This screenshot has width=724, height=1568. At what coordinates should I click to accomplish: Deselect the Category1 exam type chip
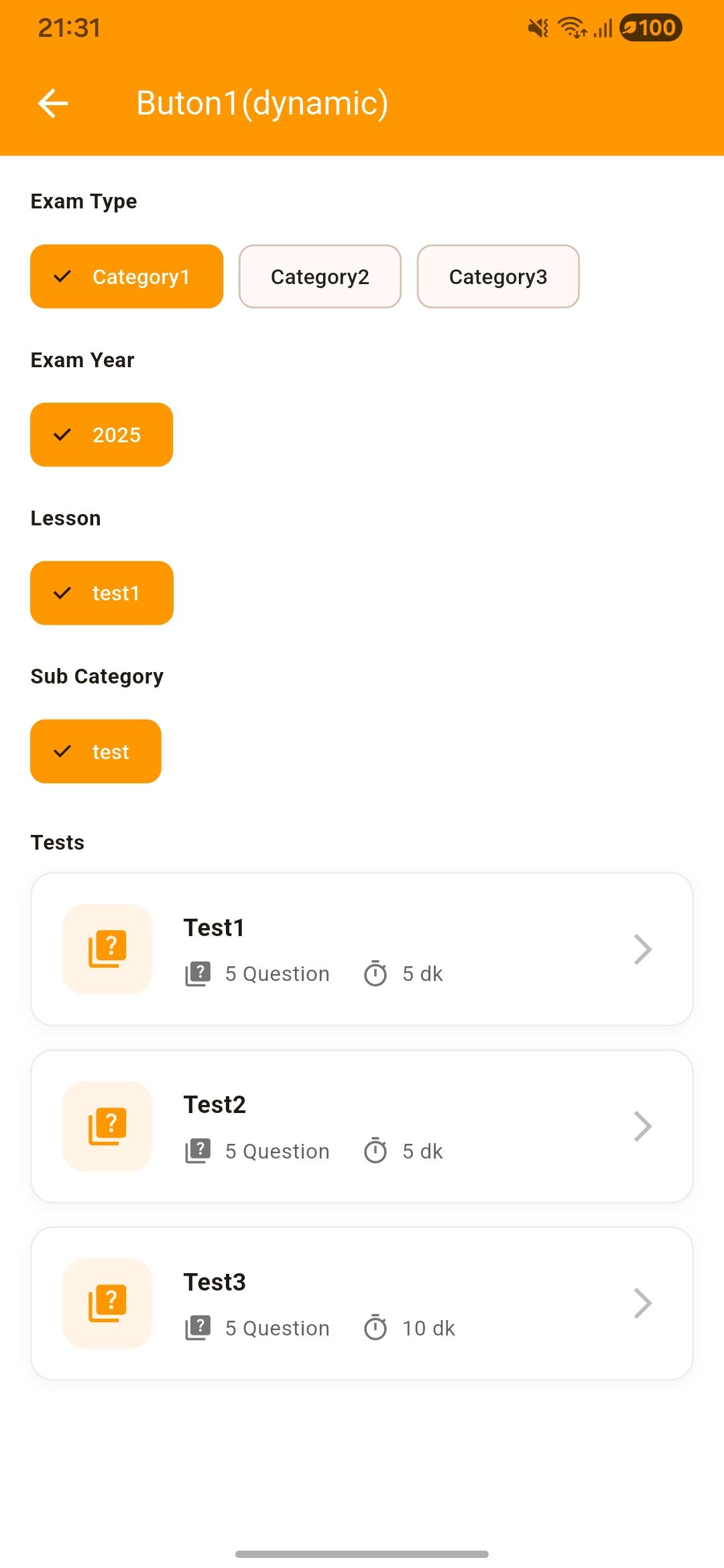[127, 277]
